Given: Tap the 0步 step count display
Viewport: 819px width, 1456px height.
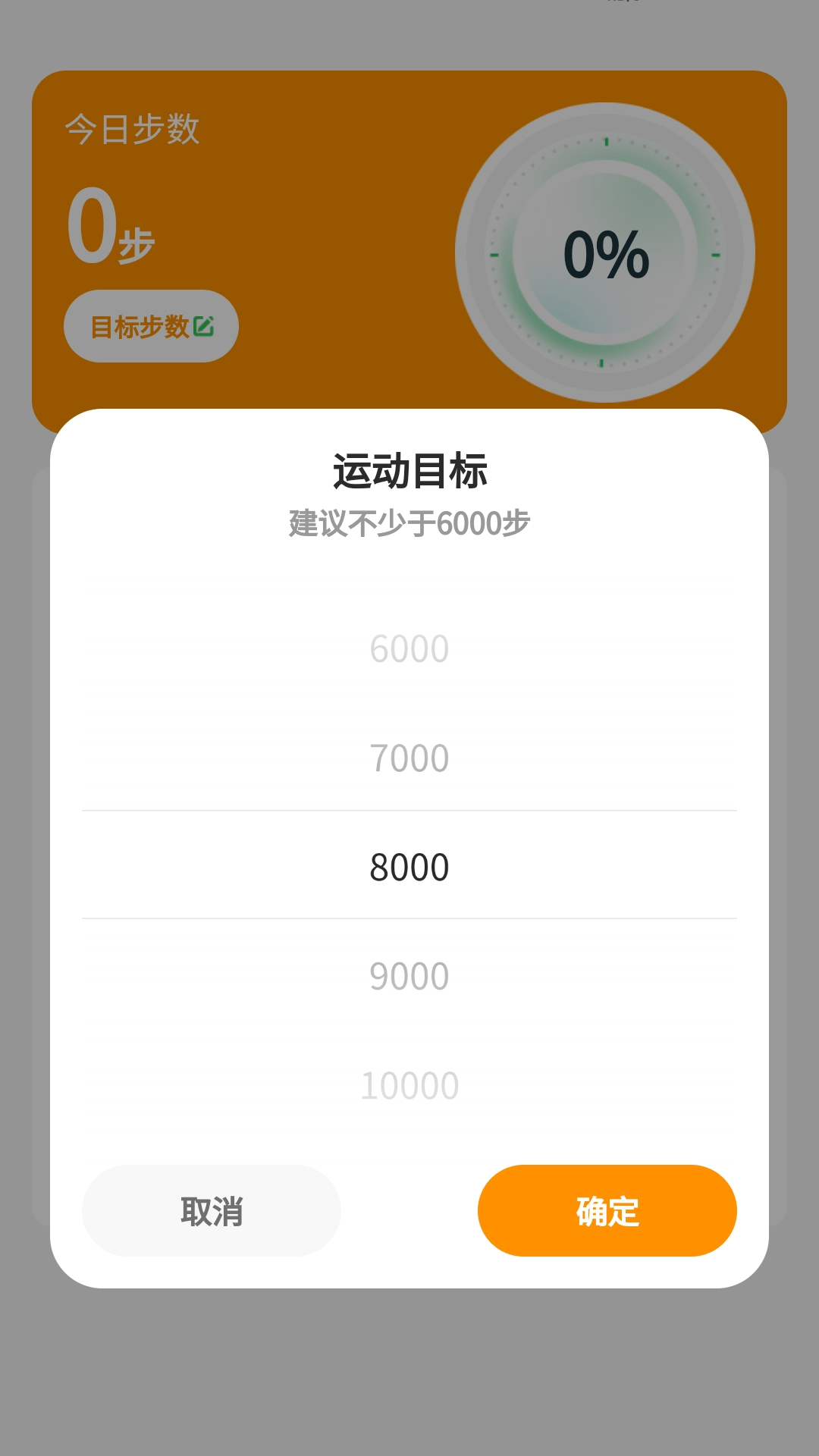Looking at the screenshot, I should click(x=110, y=227).
